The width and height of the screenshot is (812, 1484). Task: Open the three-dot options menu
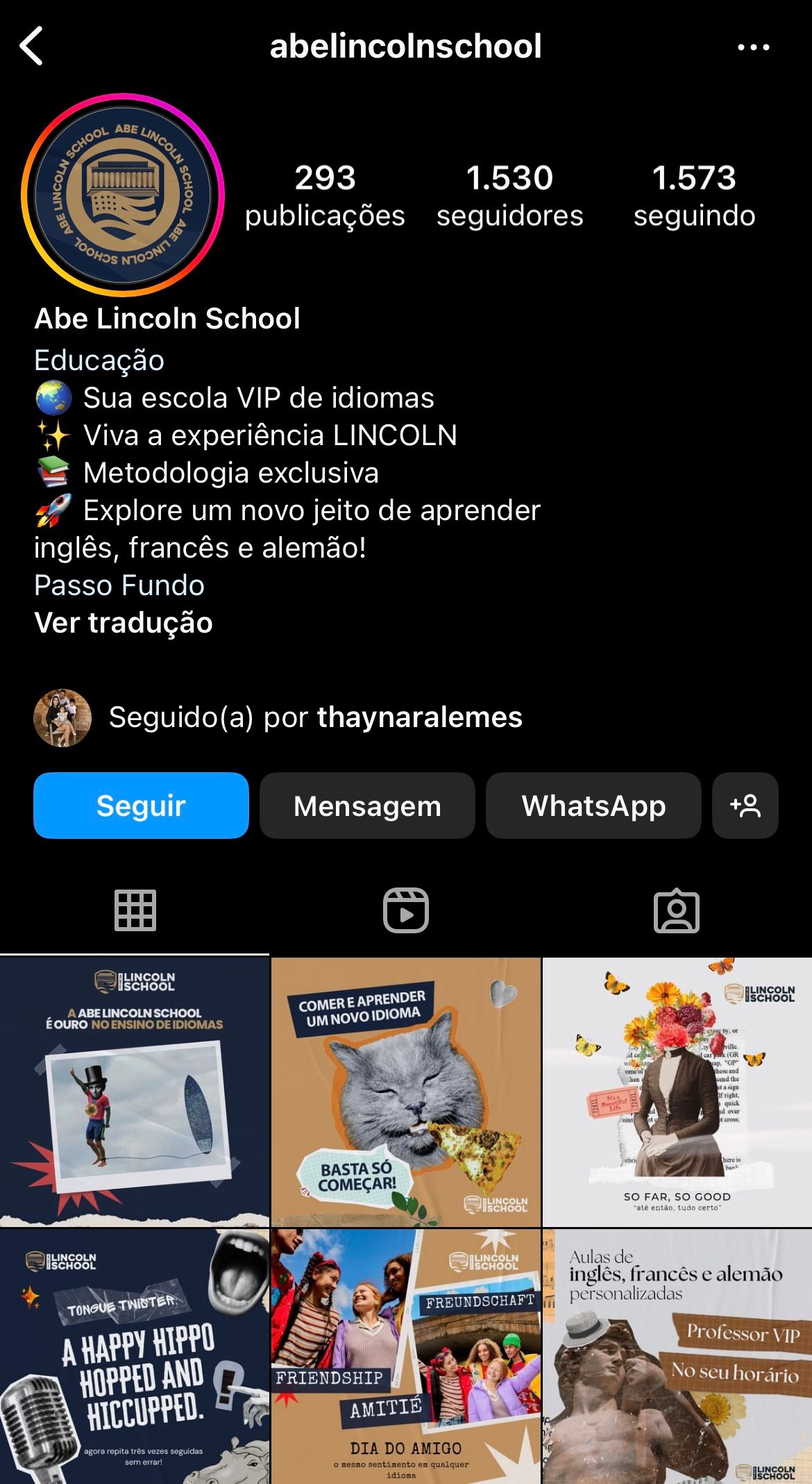point(753,47)
